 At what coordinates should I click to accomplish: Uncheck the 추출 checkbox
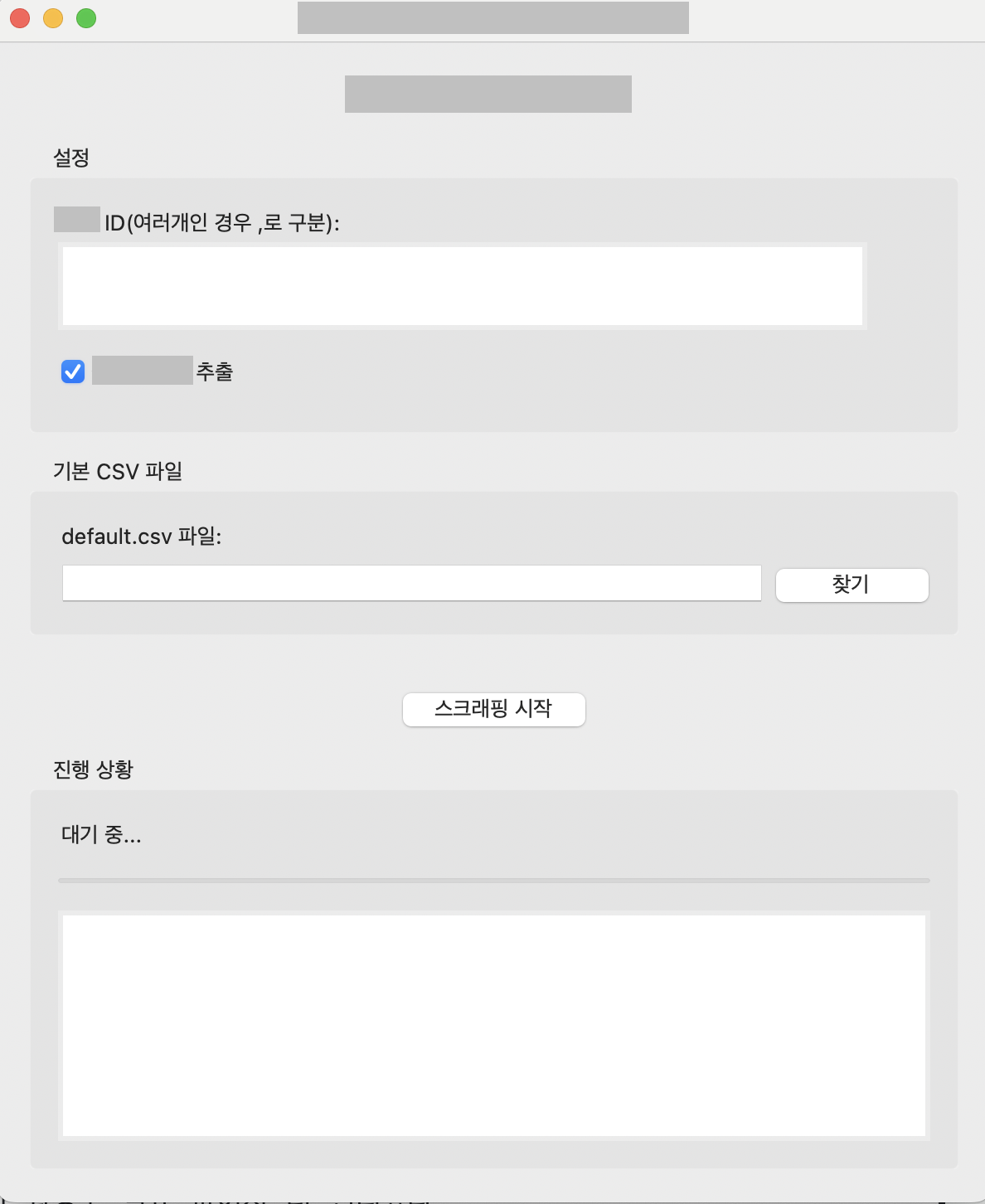(x=73, y=371)
